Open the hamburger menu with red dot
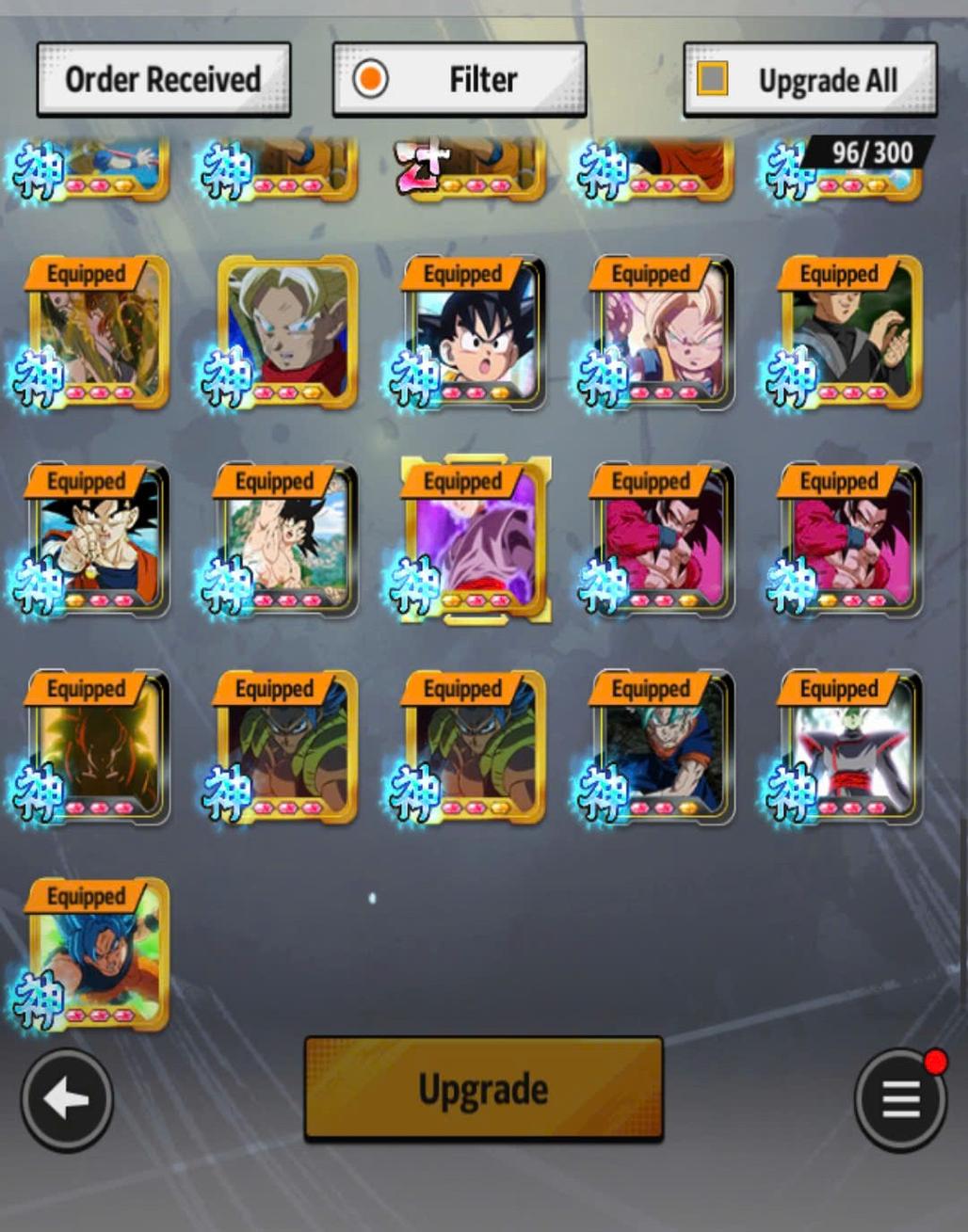968x1232 pixels. tap(900, 1099)
